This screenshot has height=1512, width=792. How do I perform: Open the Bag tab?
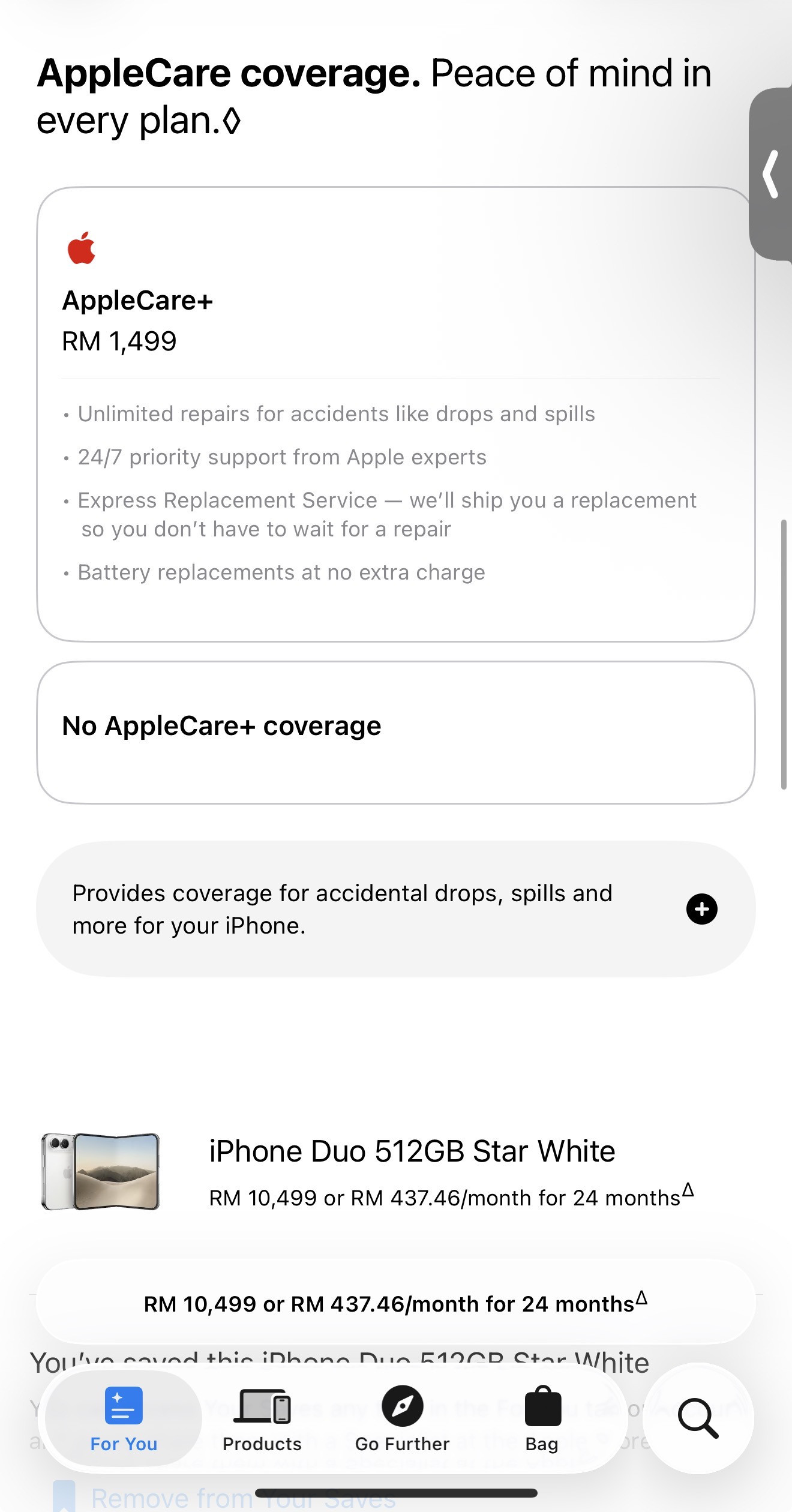coord(542,1419)
